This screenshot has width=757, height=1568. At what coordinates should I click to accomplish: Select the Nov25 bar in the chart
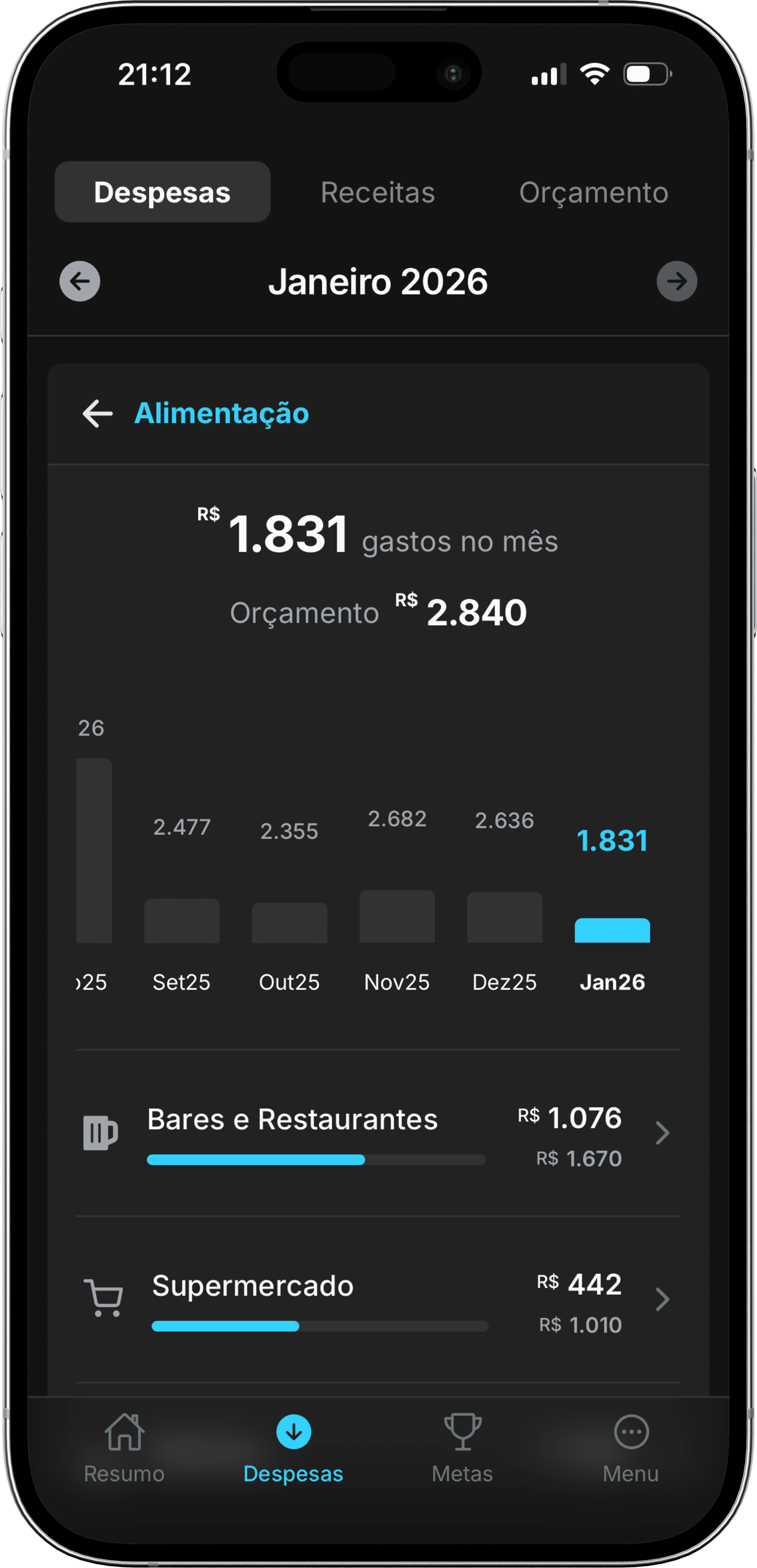(x=397, y=916)
